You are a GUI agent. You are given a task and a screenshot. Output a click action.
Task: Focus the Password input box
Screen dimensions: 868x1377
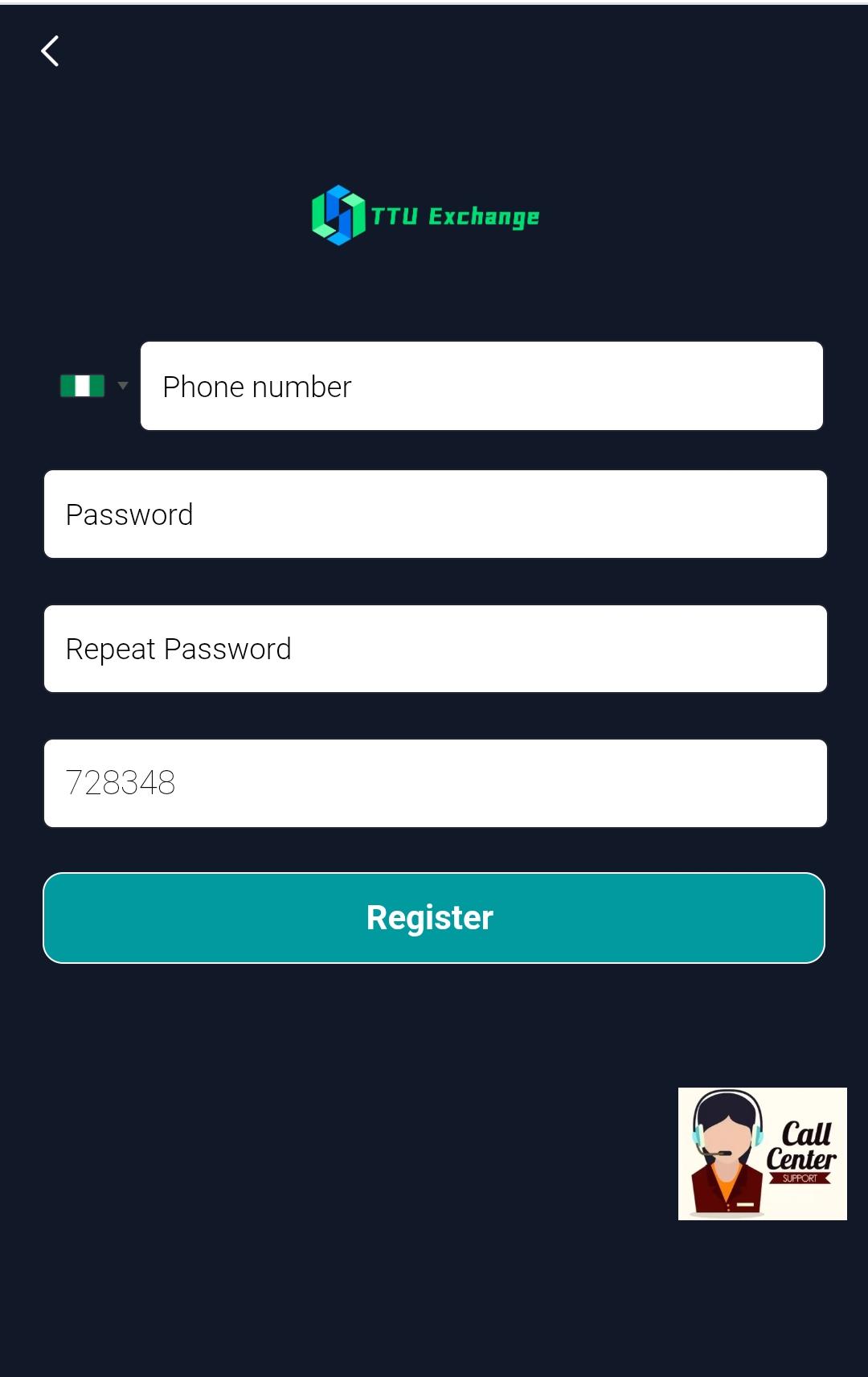point(434,514)
